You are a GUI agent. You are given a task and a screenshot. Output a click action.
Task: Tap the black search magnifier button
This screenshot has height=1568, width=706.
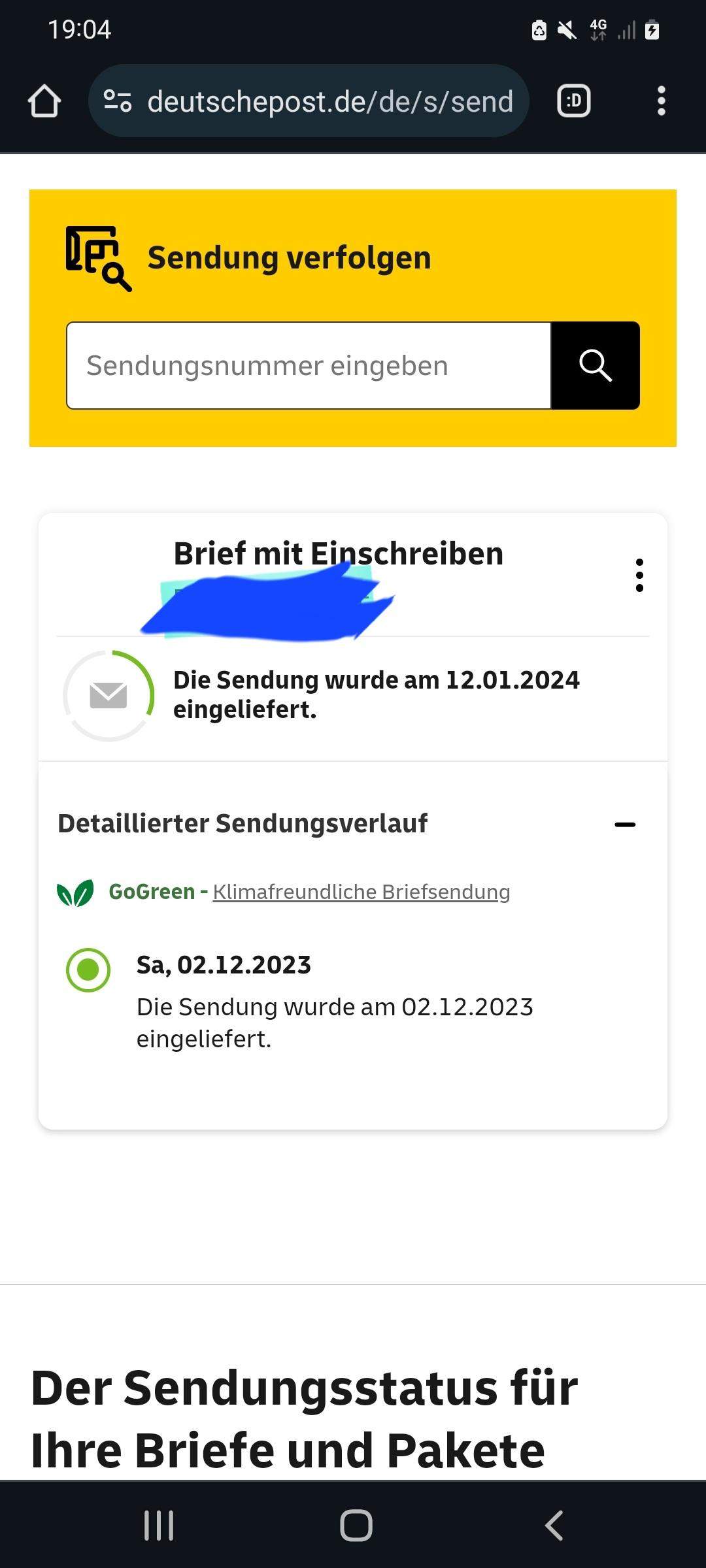[595, 366]
